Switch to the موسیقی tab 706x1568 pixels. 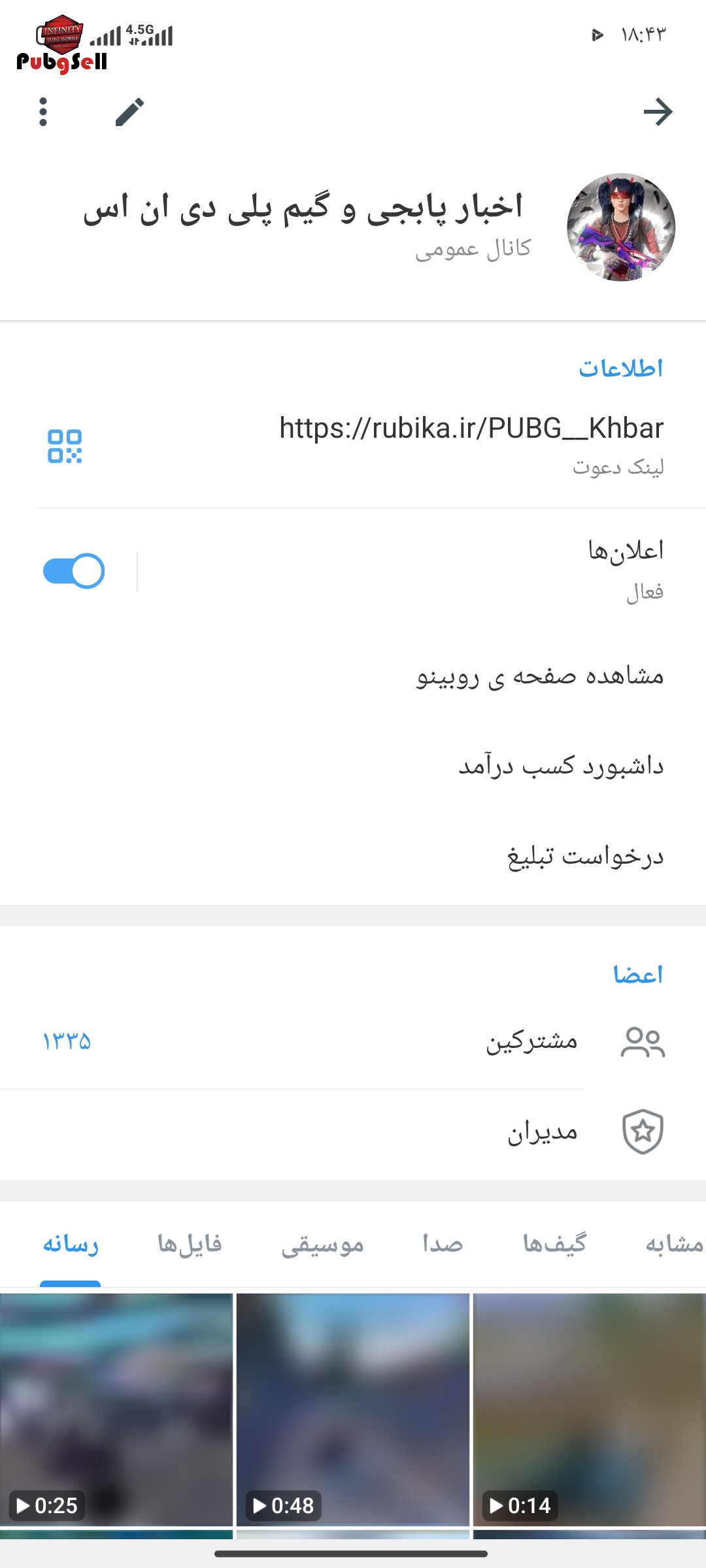(x=323, y=1244)
